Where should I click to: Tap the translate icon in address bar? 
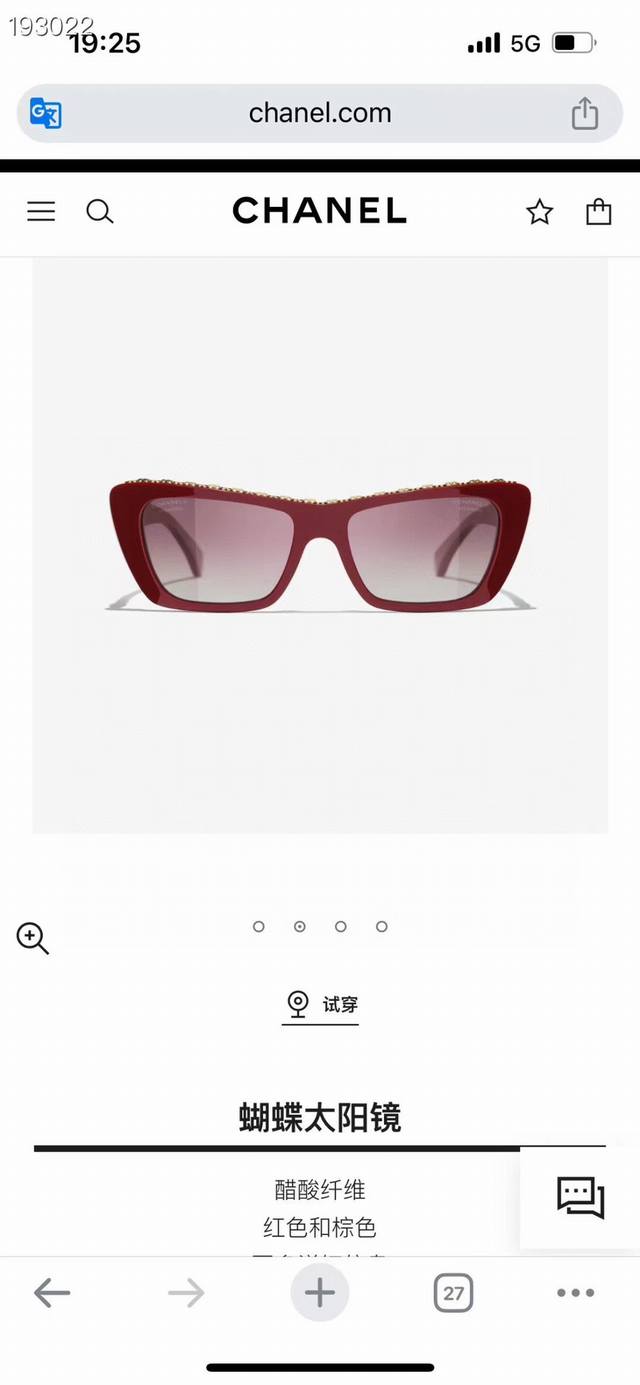tap(46, 113)
